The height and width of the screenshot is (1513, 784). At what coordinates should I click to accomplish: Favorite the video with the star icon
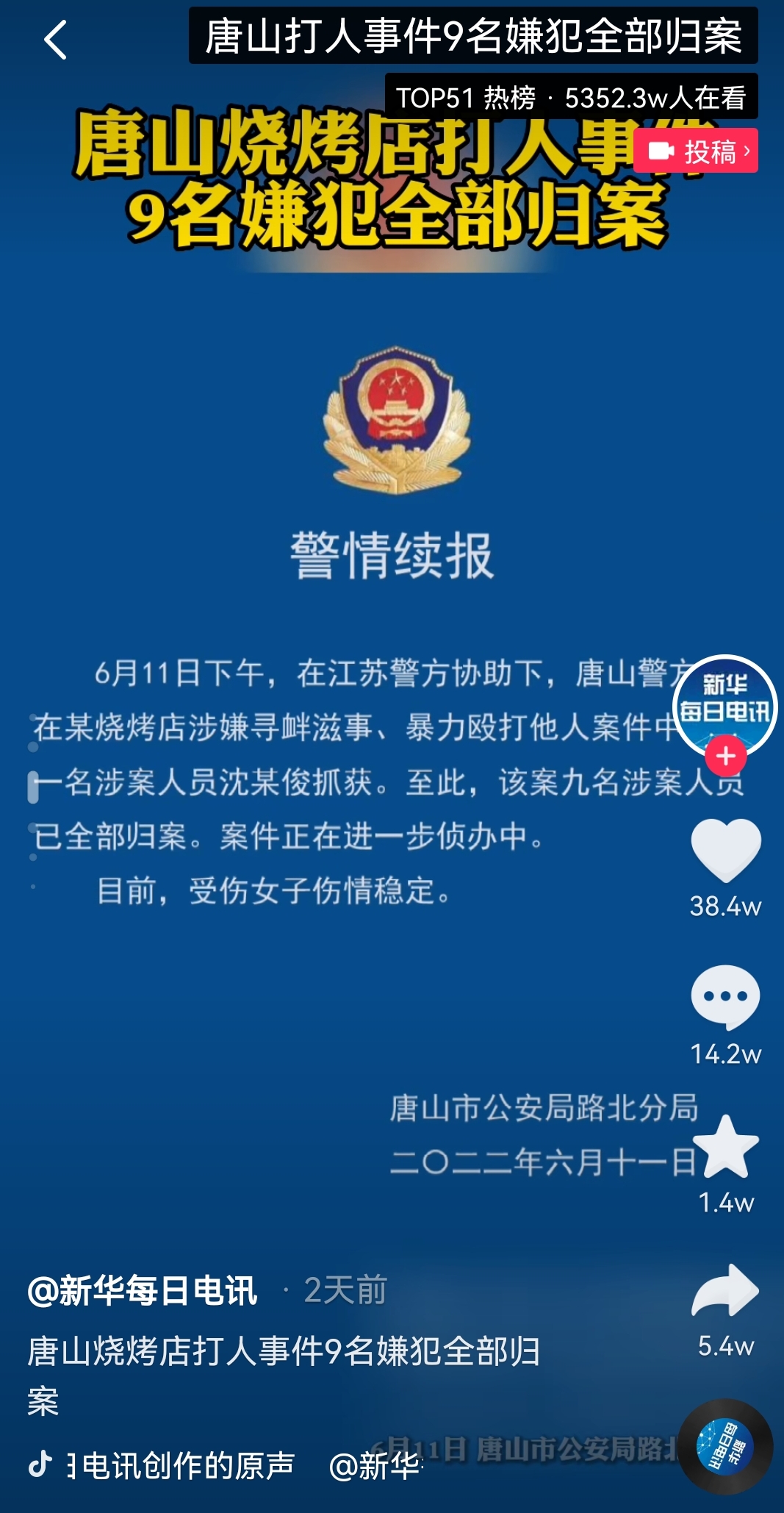tap(725, 1147)
